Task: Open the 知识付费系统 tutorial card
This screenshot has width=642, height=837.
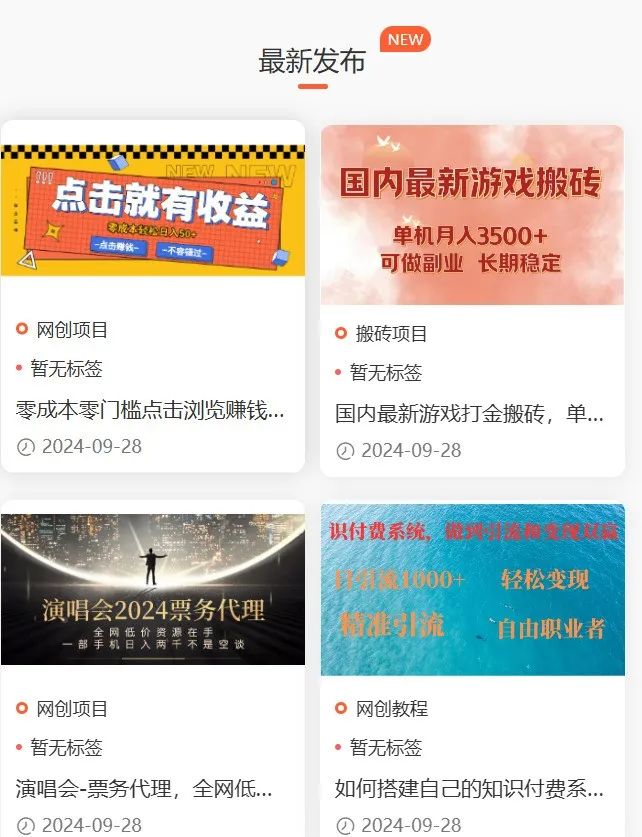Action: click(x=472, y=590)
